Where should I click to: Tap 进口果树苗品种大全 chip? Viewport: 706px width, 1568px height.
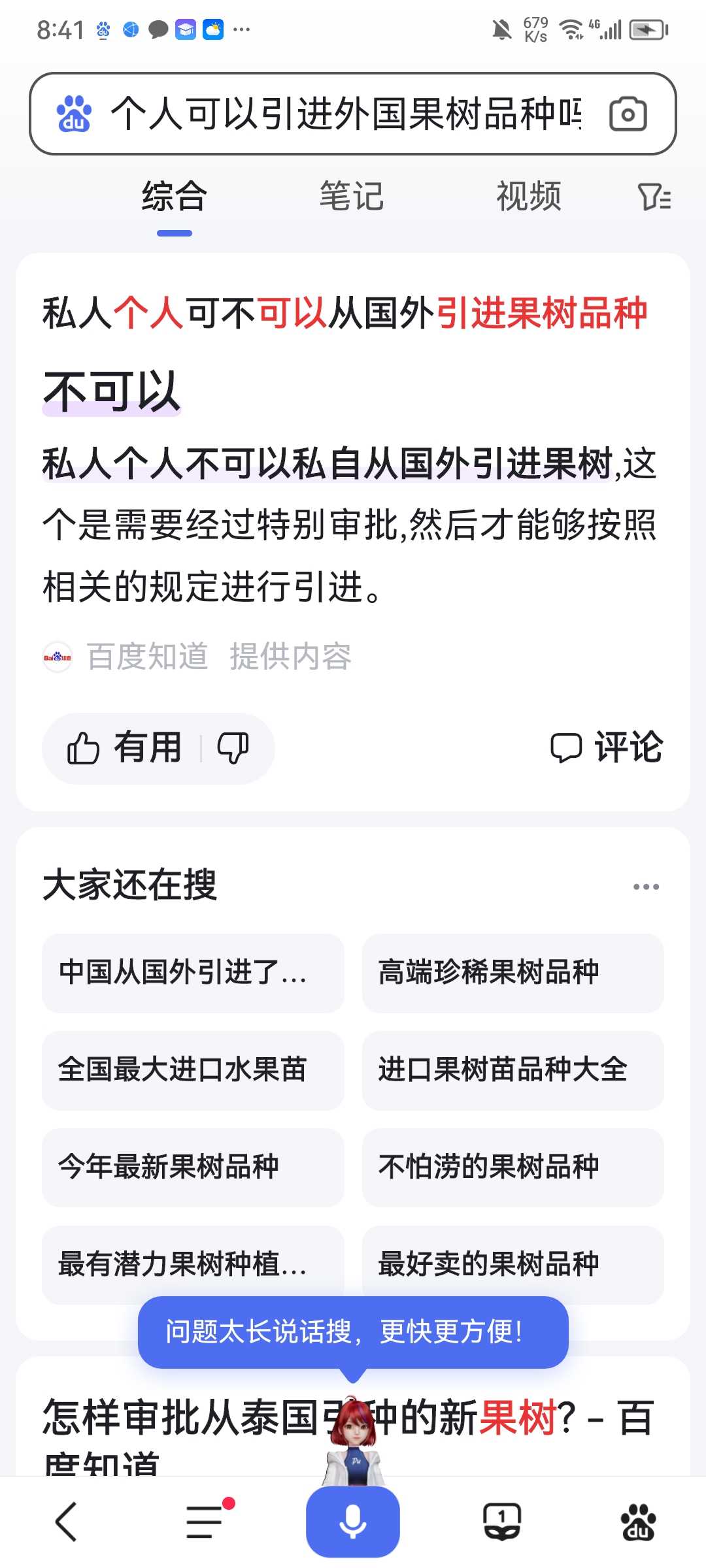coord(513,1070)
